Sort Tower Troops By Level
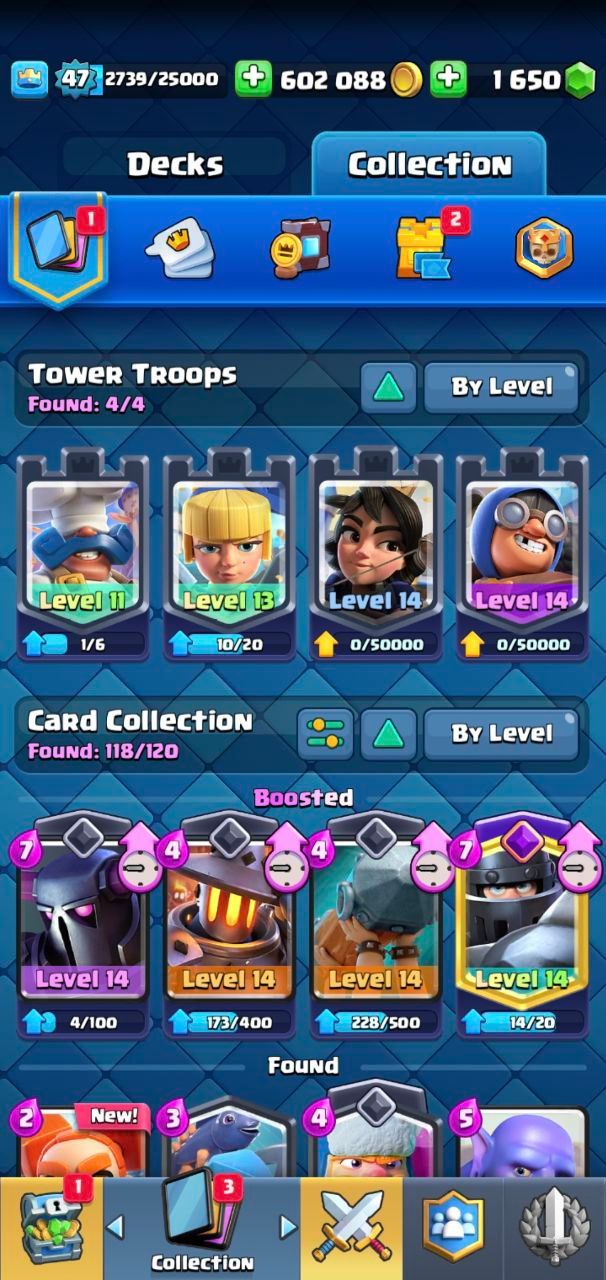The image size is (606, 1280). 501,387
